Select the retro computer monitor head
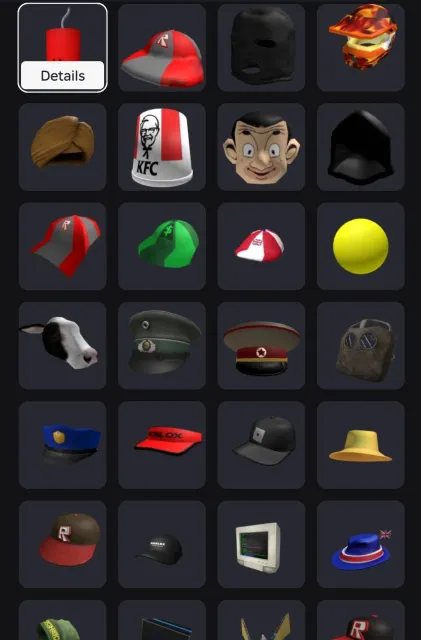Screen dimensions: 421x640 (261, 544)
